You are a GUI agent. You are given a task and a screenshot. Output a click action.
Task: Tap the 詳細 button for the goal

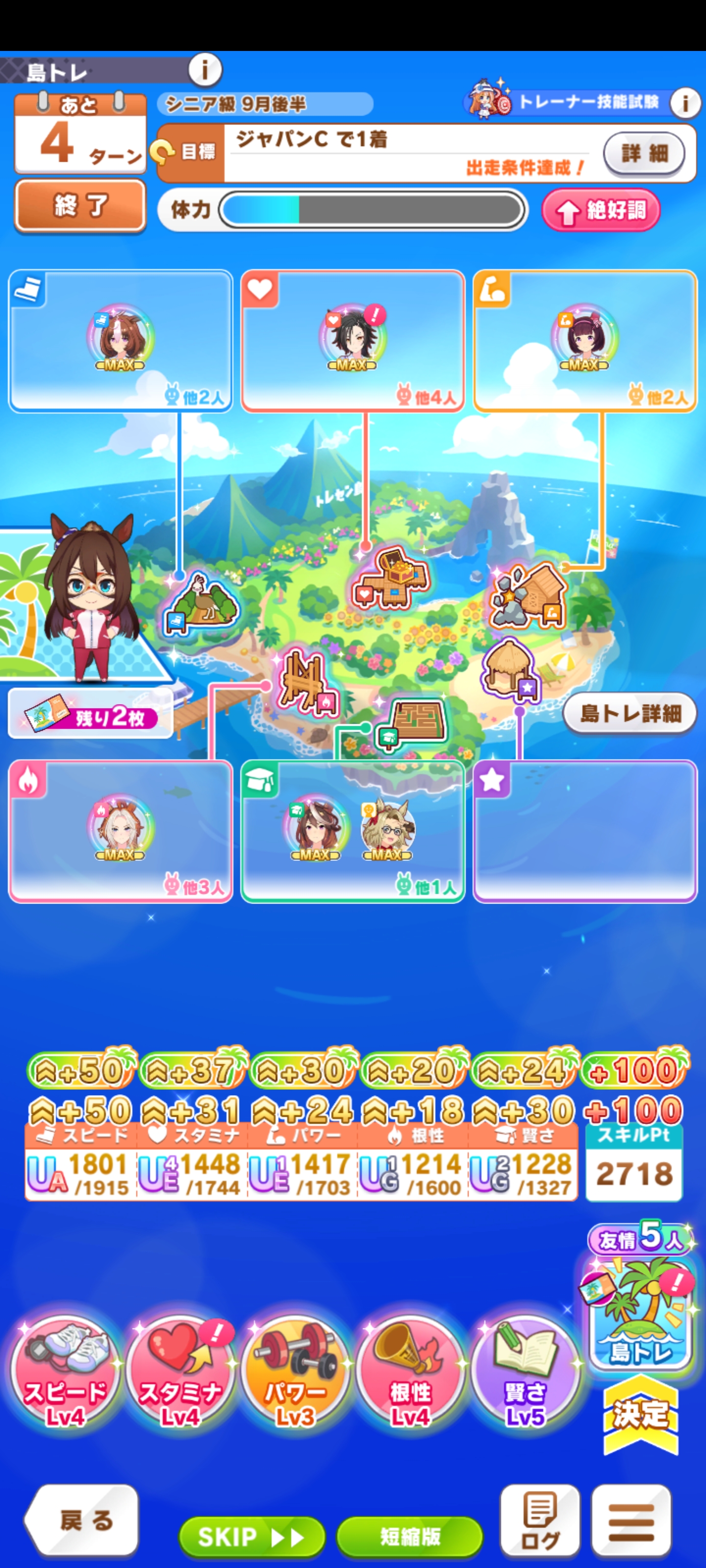[x=644, y=153]
